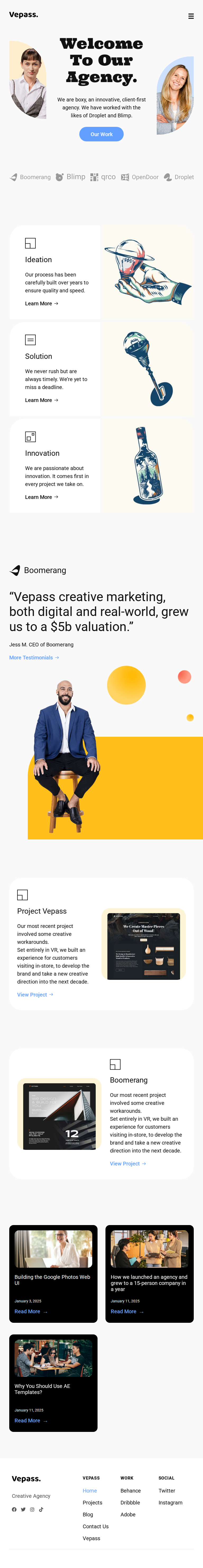The height and width of the screenshot is (1568, 203).
Task: Visit the Blog footer link
Action: 88,1515
